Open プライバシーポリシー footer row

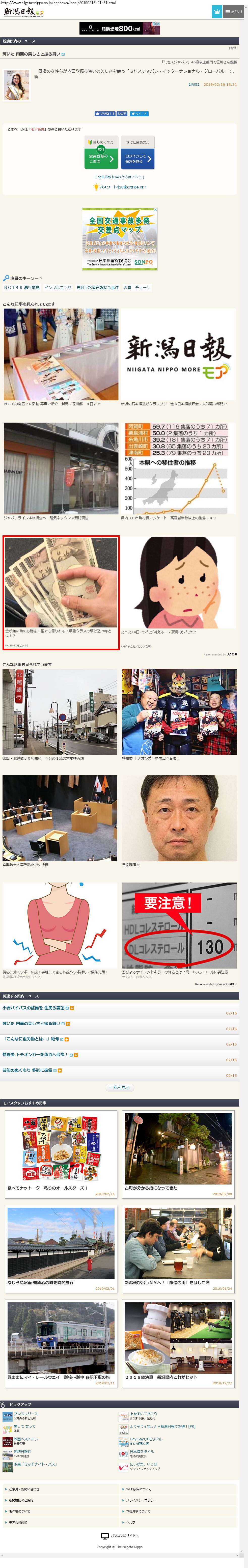pos(141,1500)
